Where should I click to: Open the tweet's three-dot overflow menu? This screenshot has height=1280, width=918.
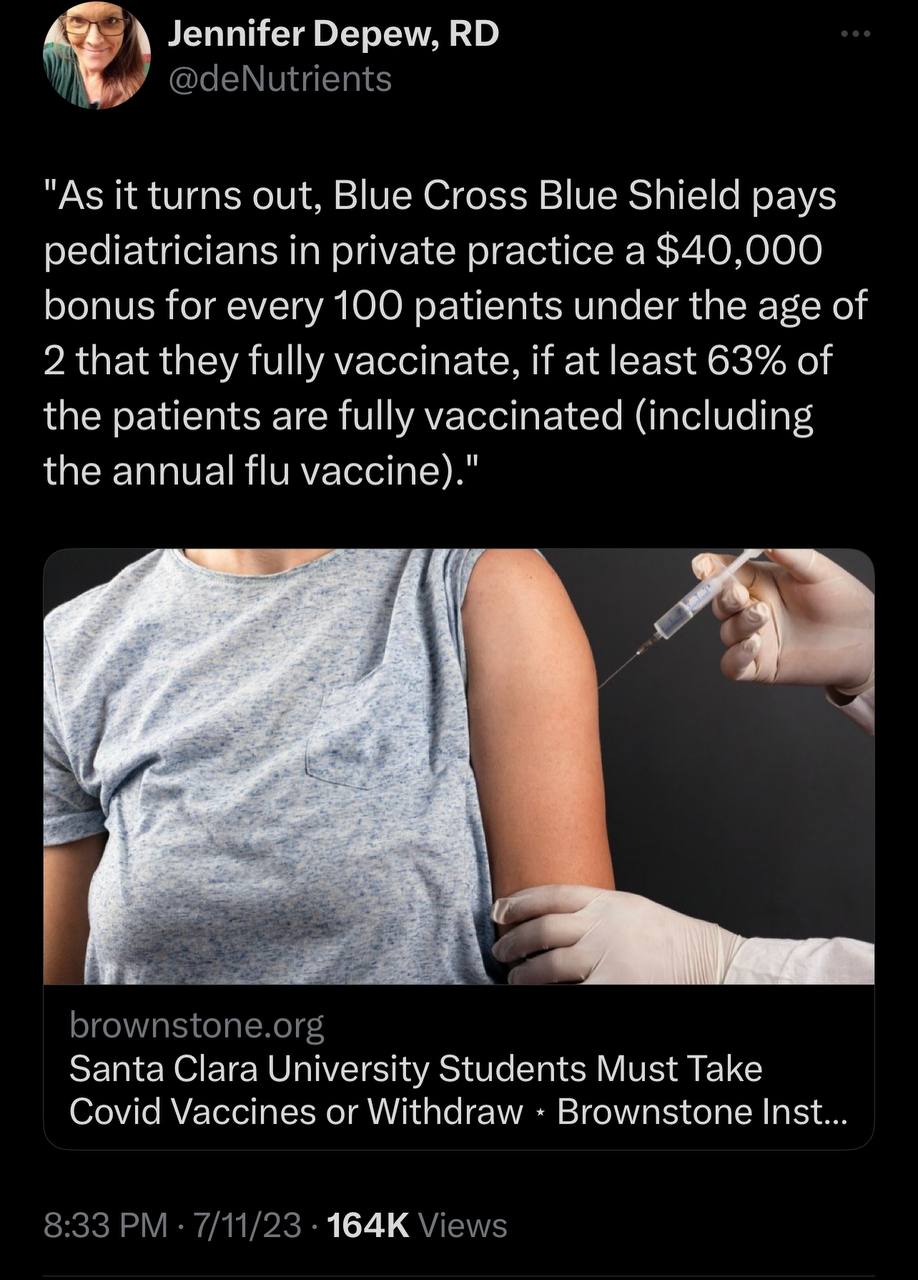(856, 35)
